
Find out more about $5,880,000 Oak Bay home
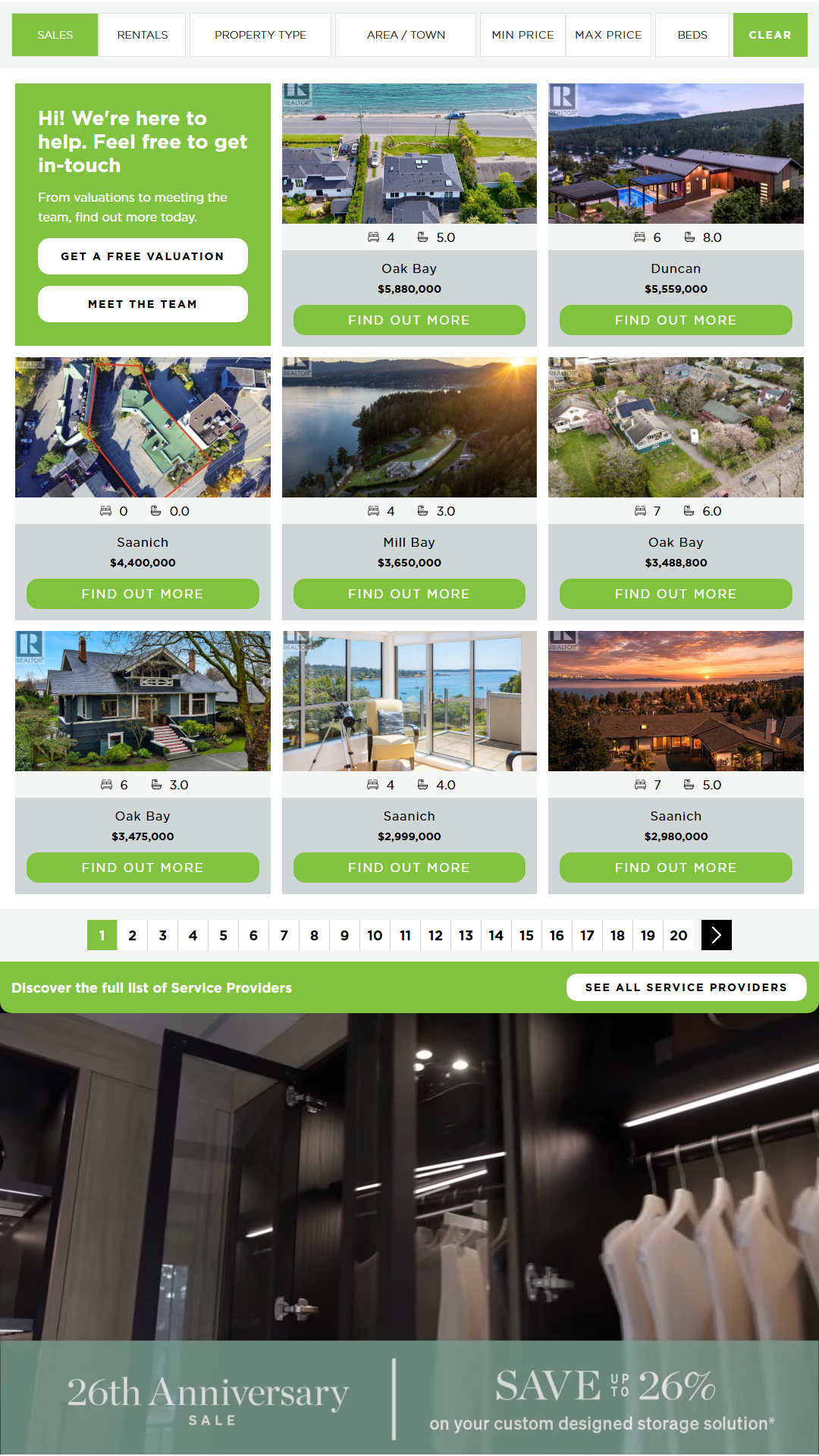click(x=409, y=320)
